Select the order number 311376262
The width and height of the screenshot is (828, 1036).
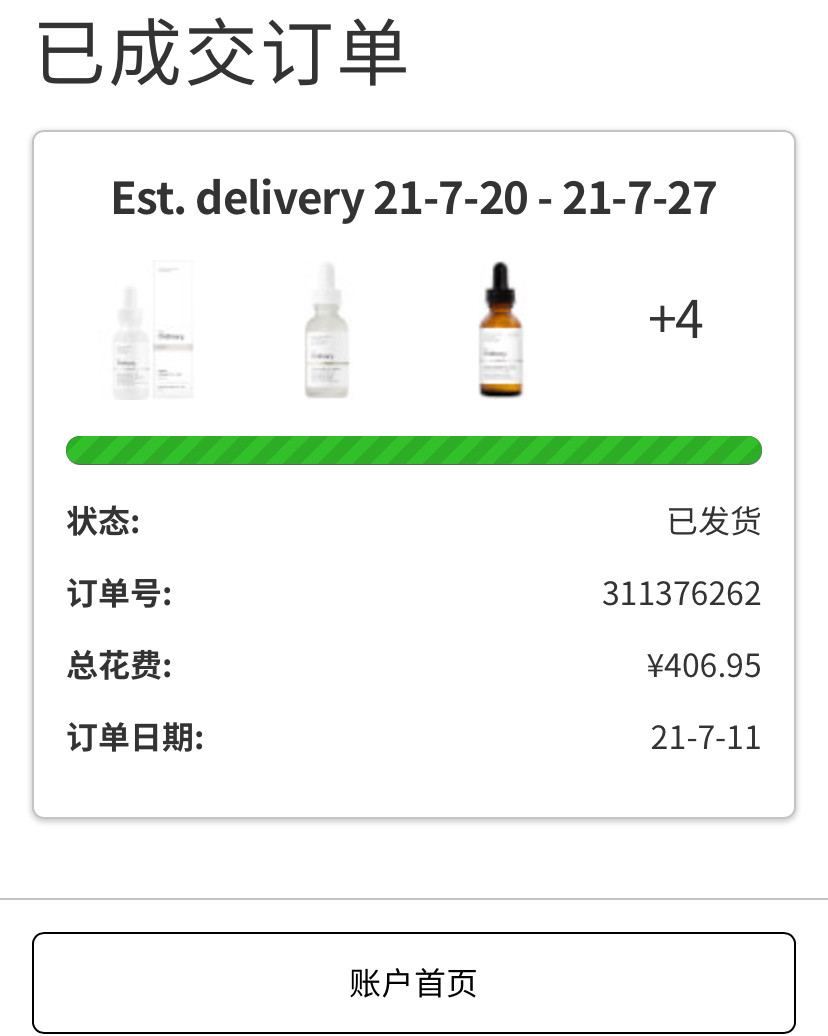click(x=681, y=594)
